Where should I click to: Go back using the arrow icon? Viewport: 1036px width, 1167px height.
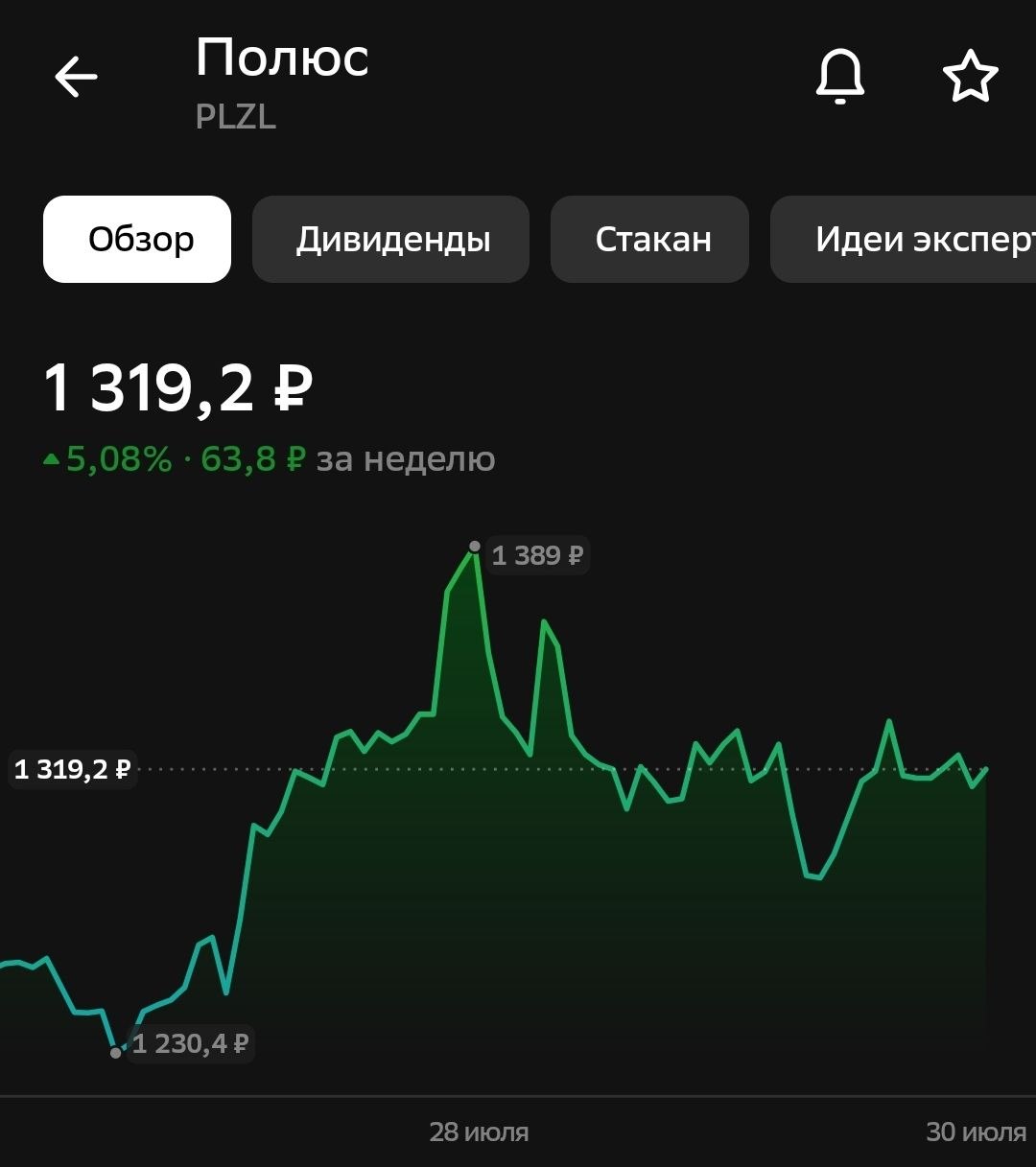pyautogui.click(x=76, y=77)
